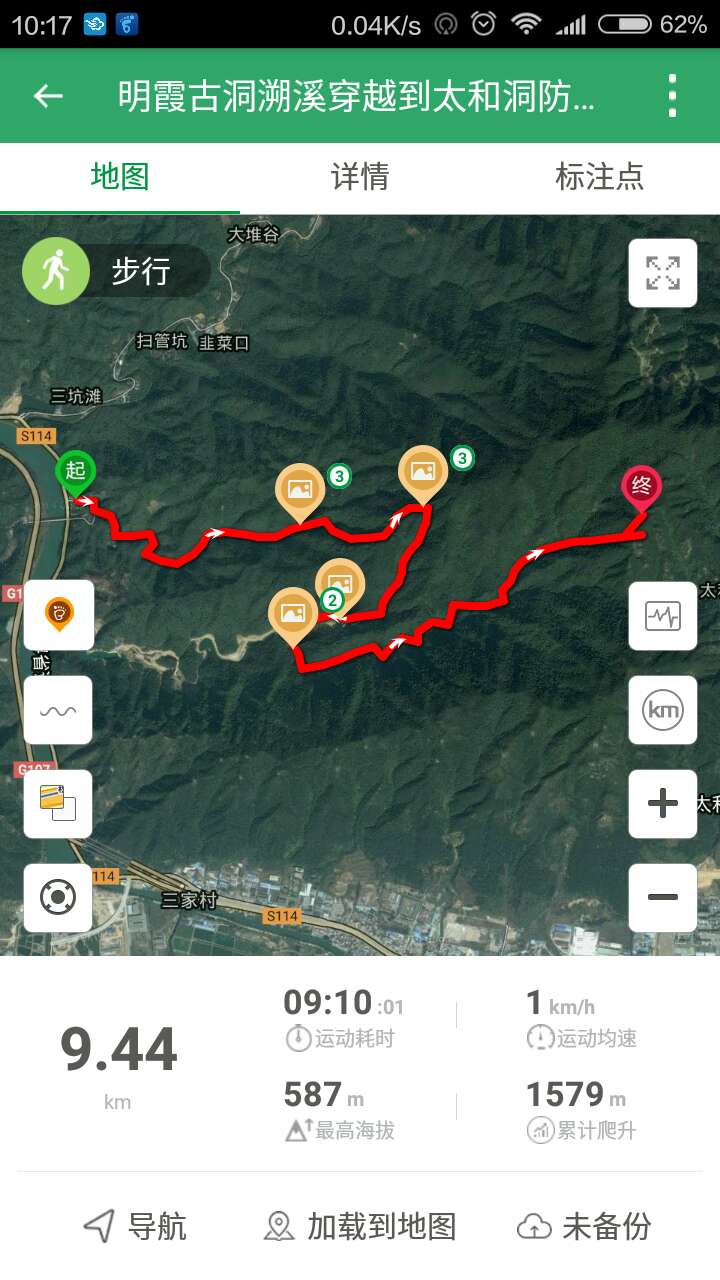Start 导航 along this track
This screenshot has height=1280, width=720.
[x=135, y=1226]
